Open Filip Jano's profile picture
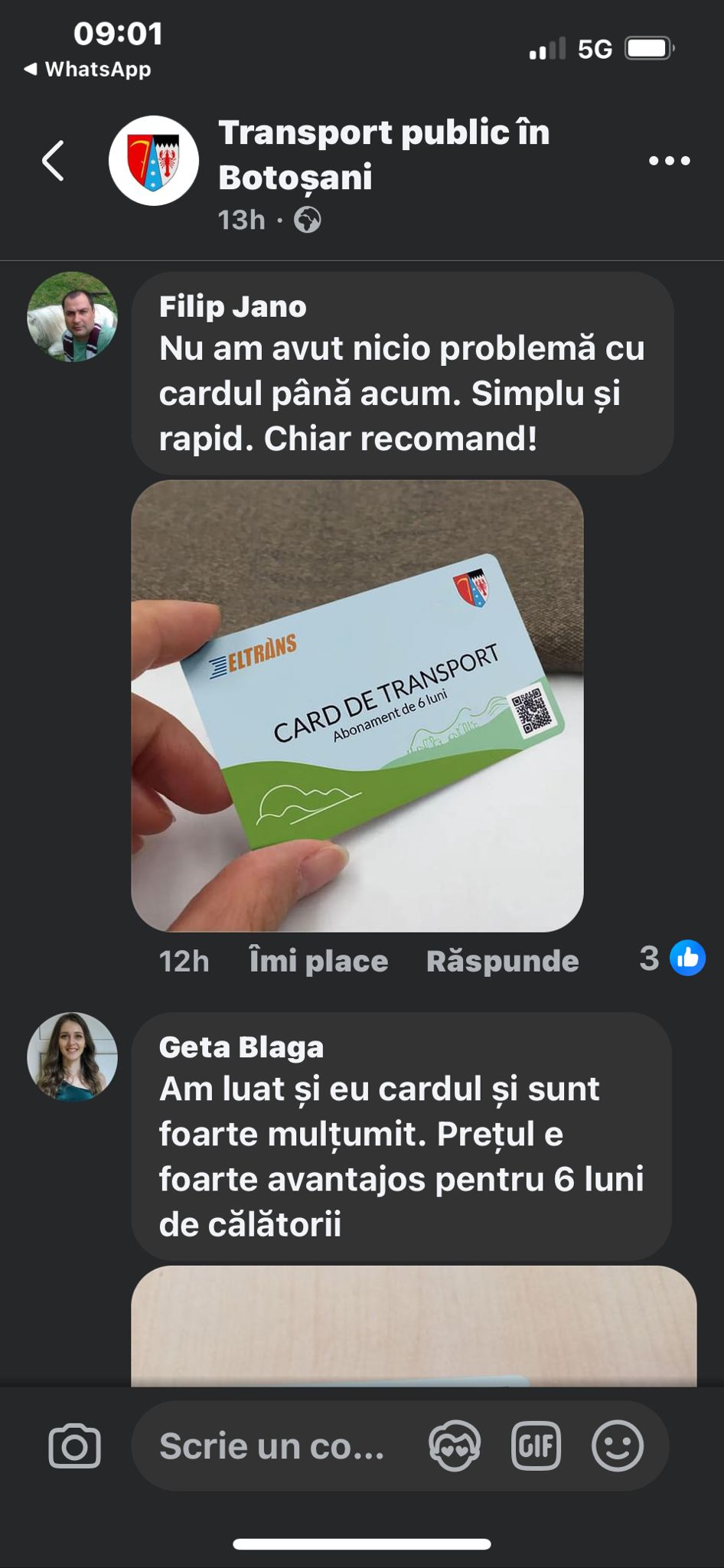Viewport: 724px width, 1568px height. pos(73,316)
